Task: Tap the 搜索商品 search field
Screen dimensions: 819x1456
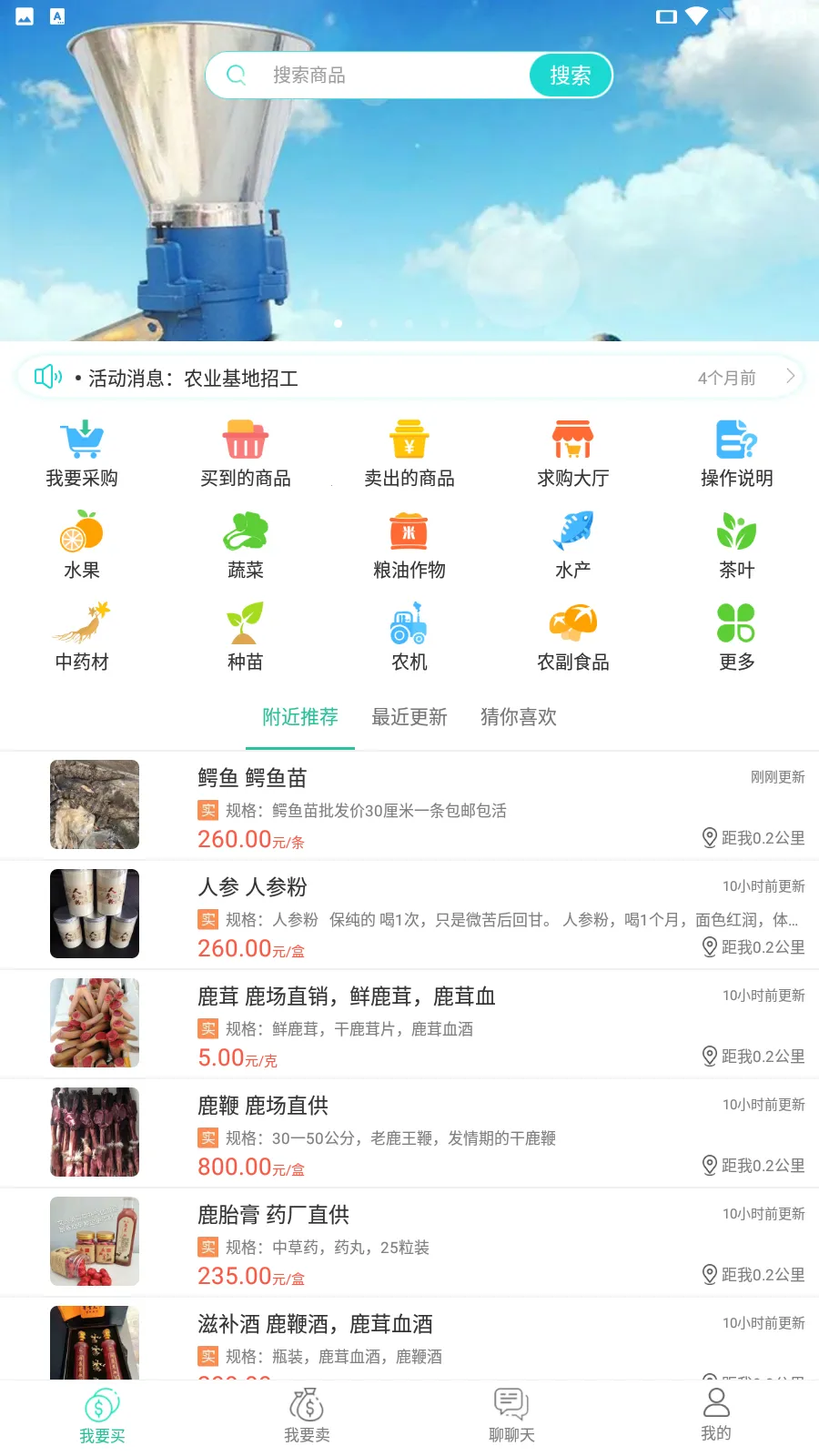Action: click(382, 76)
